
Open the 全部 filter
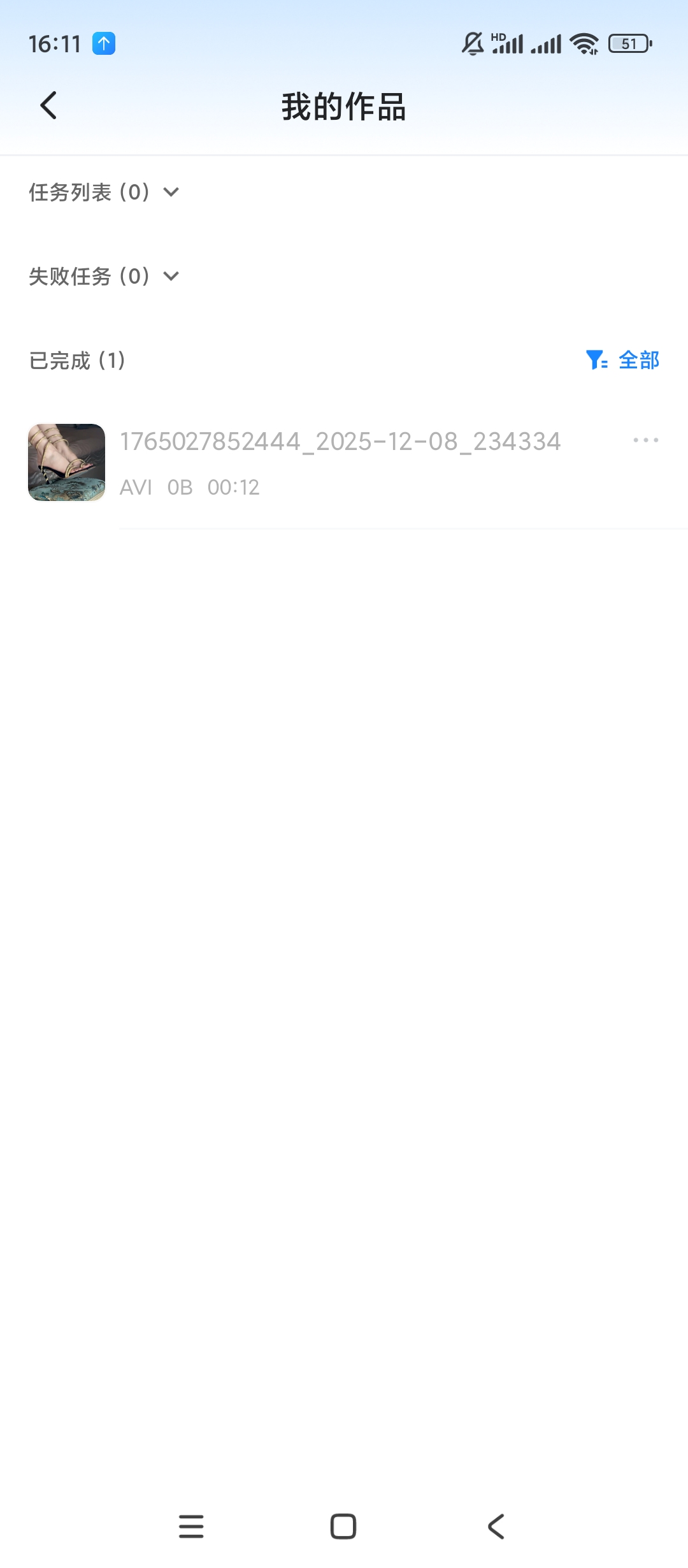(623, 360)
